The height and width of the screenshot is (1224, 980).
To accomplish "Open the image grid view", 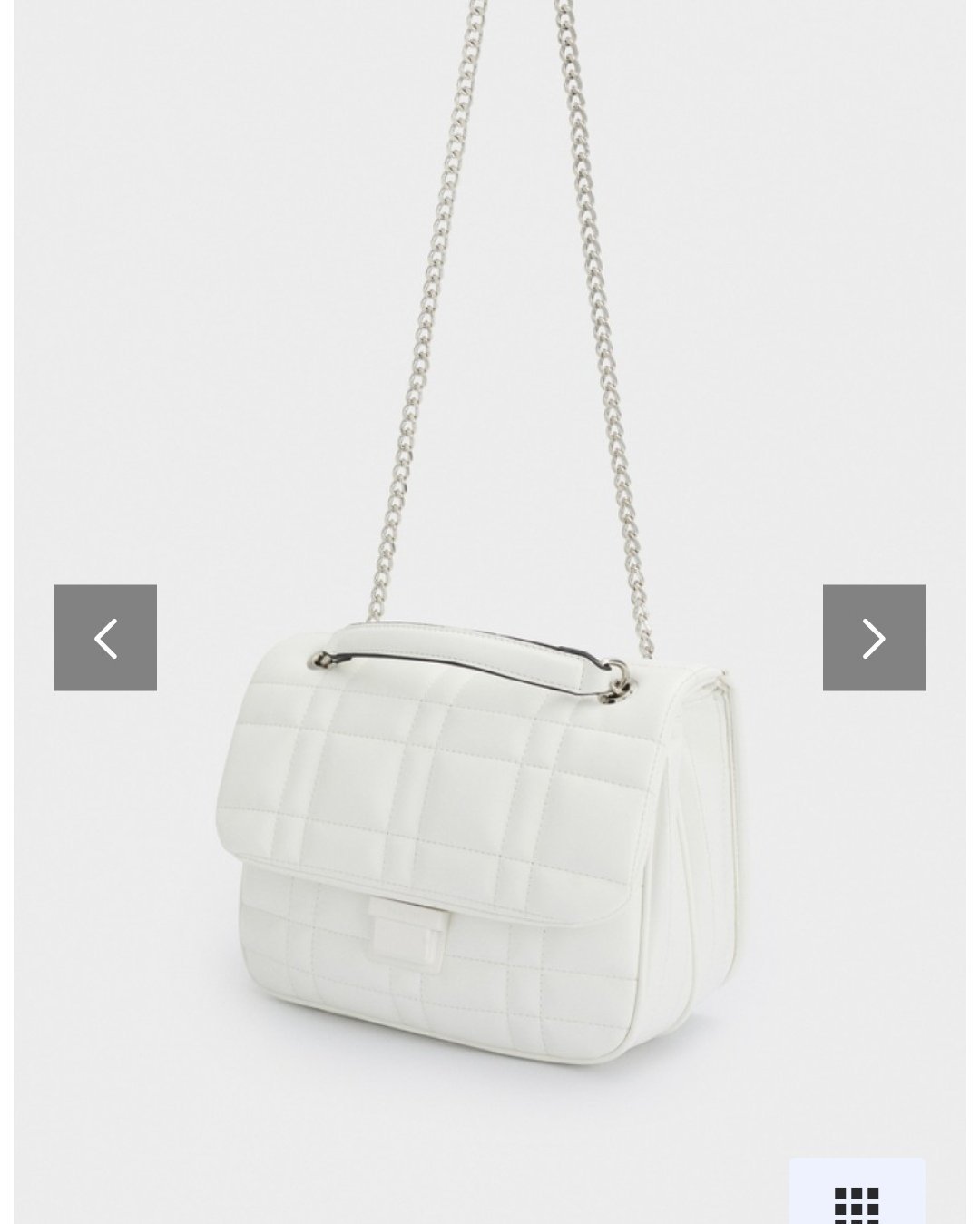I will pyautogui.click(x=857, y=1192).
